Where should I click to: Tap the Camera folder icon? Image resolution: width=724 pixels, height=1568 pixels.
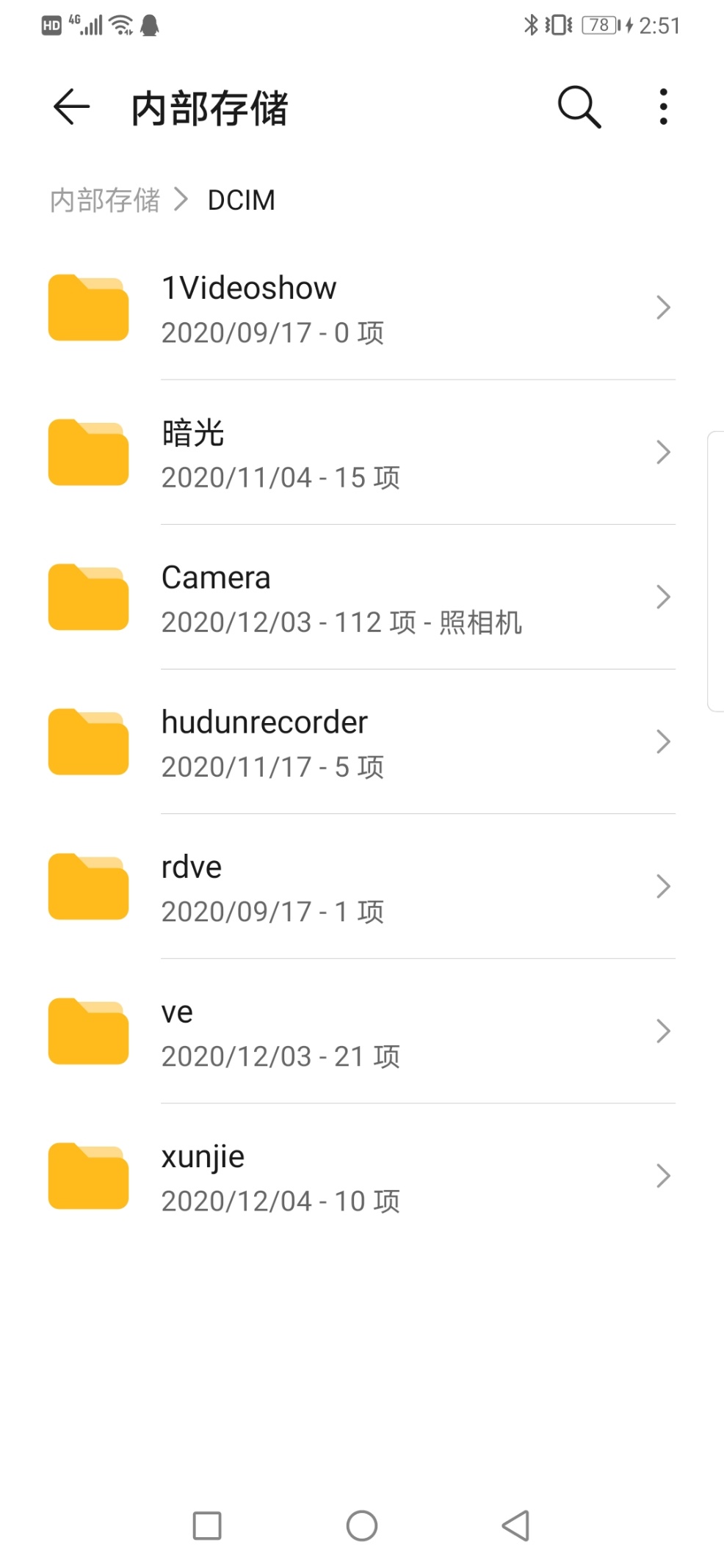click(x=87, y=597)
